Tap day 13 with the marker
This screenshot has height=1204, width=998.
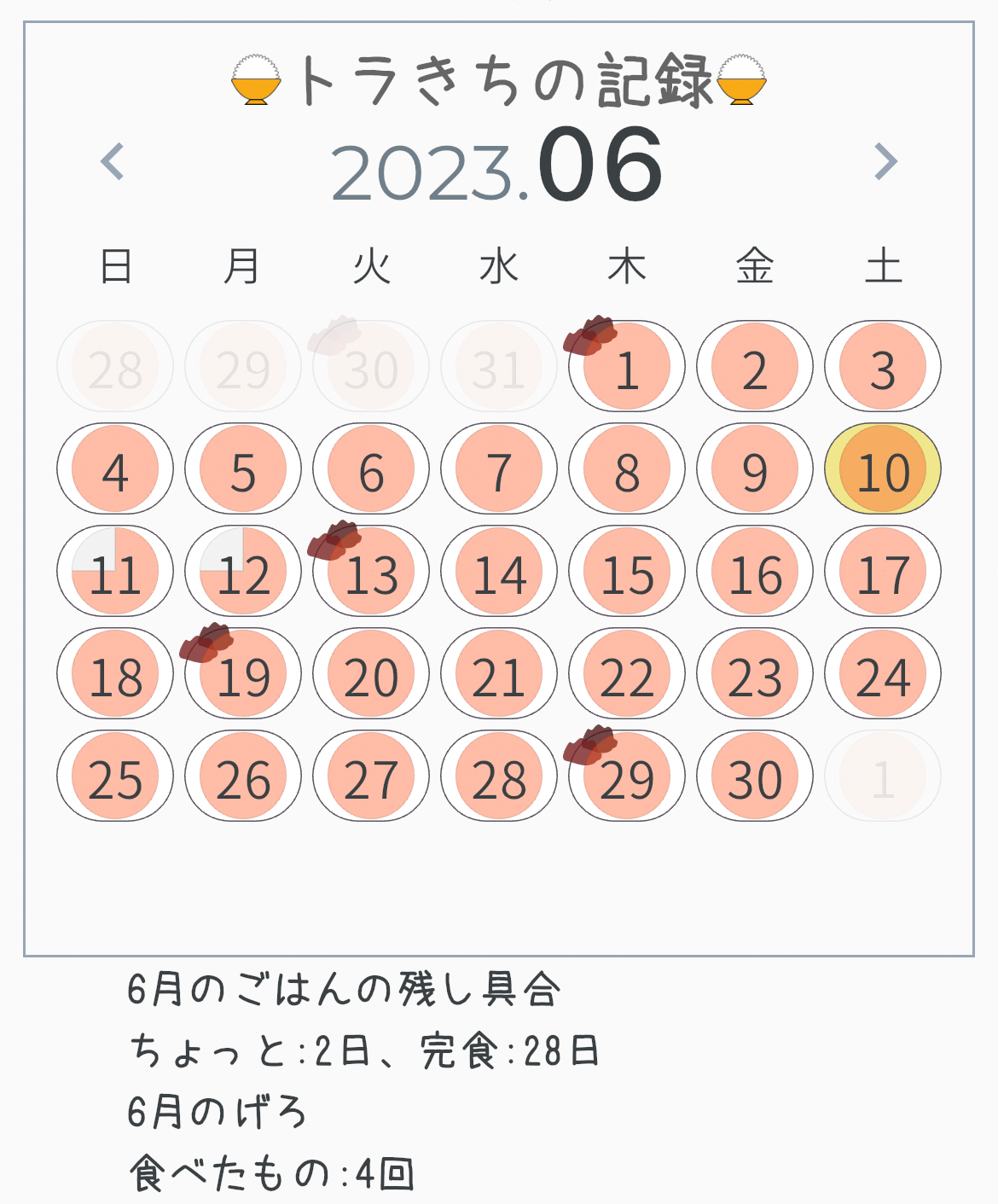point(371,572)
